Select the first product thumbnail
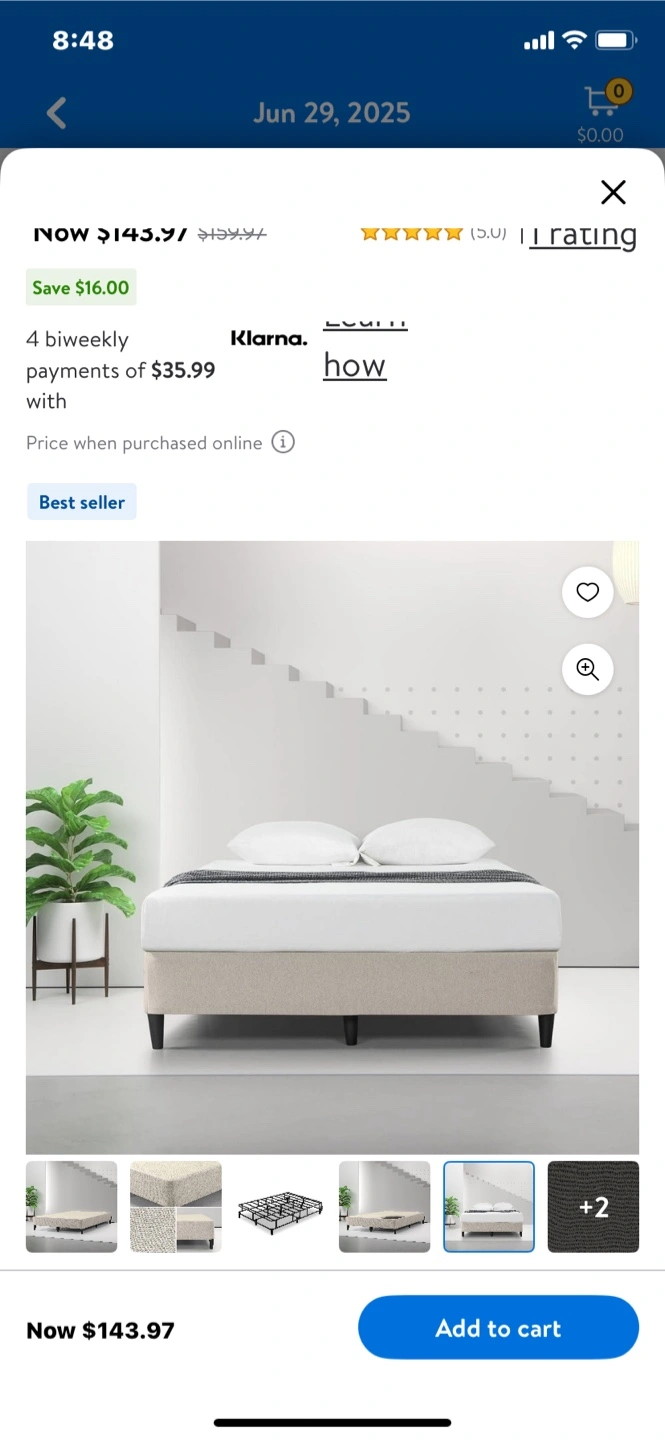665x1440 pixels. tap(71, 1206)
